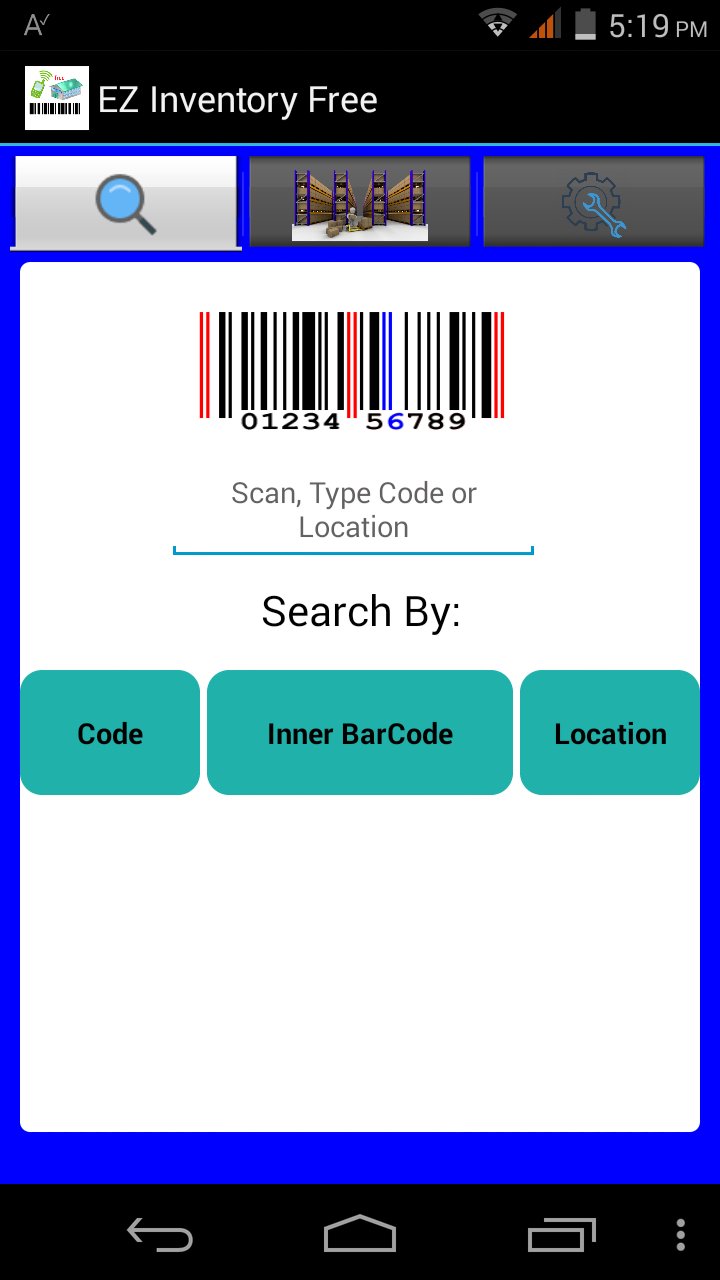This screenshot has height=1280, width=720.
Task: Select the search magnifier tab icon
Action: [x=124, y=201]
